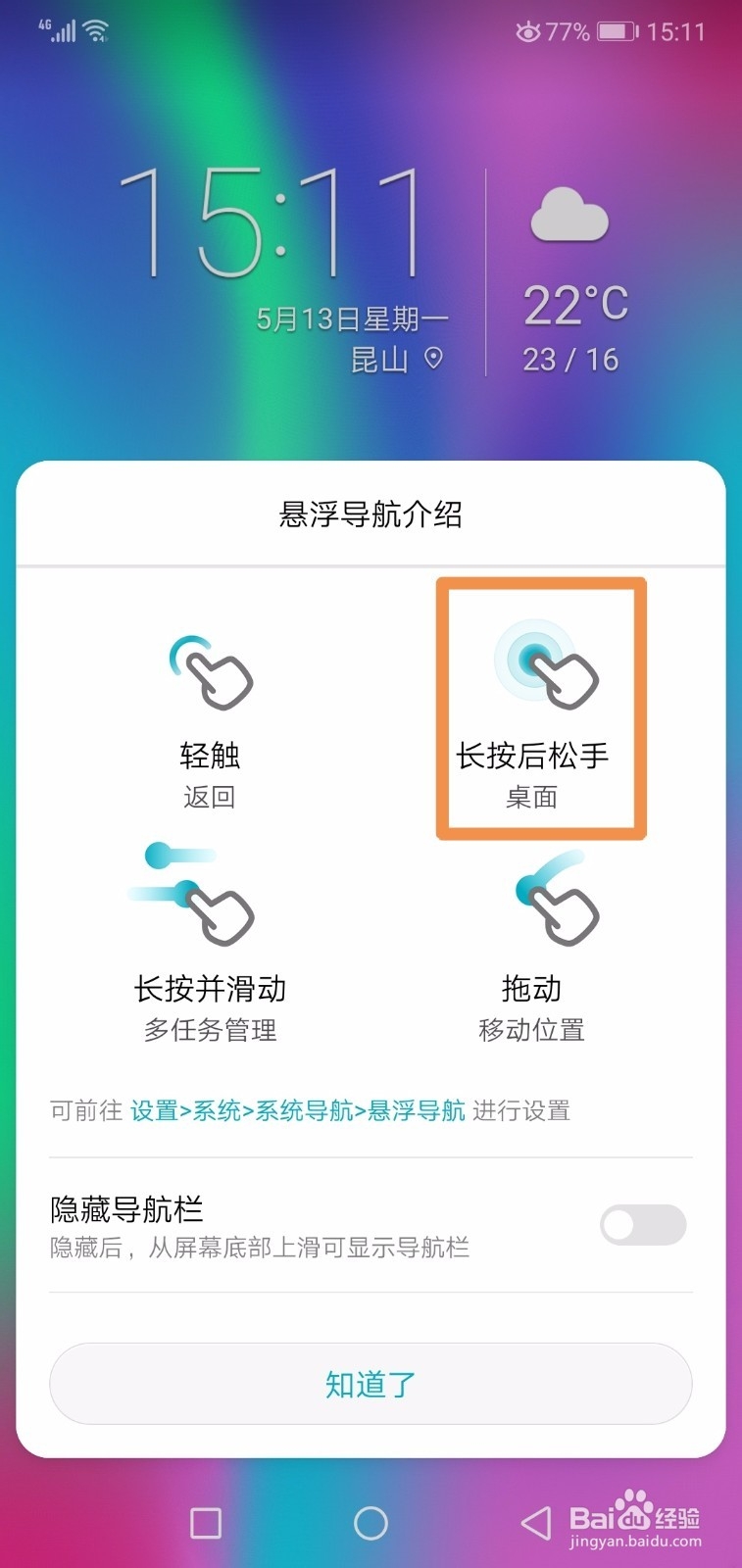
Task: Tap the 悬浮导航介绍 dialog title
Action: click(371, 514)
